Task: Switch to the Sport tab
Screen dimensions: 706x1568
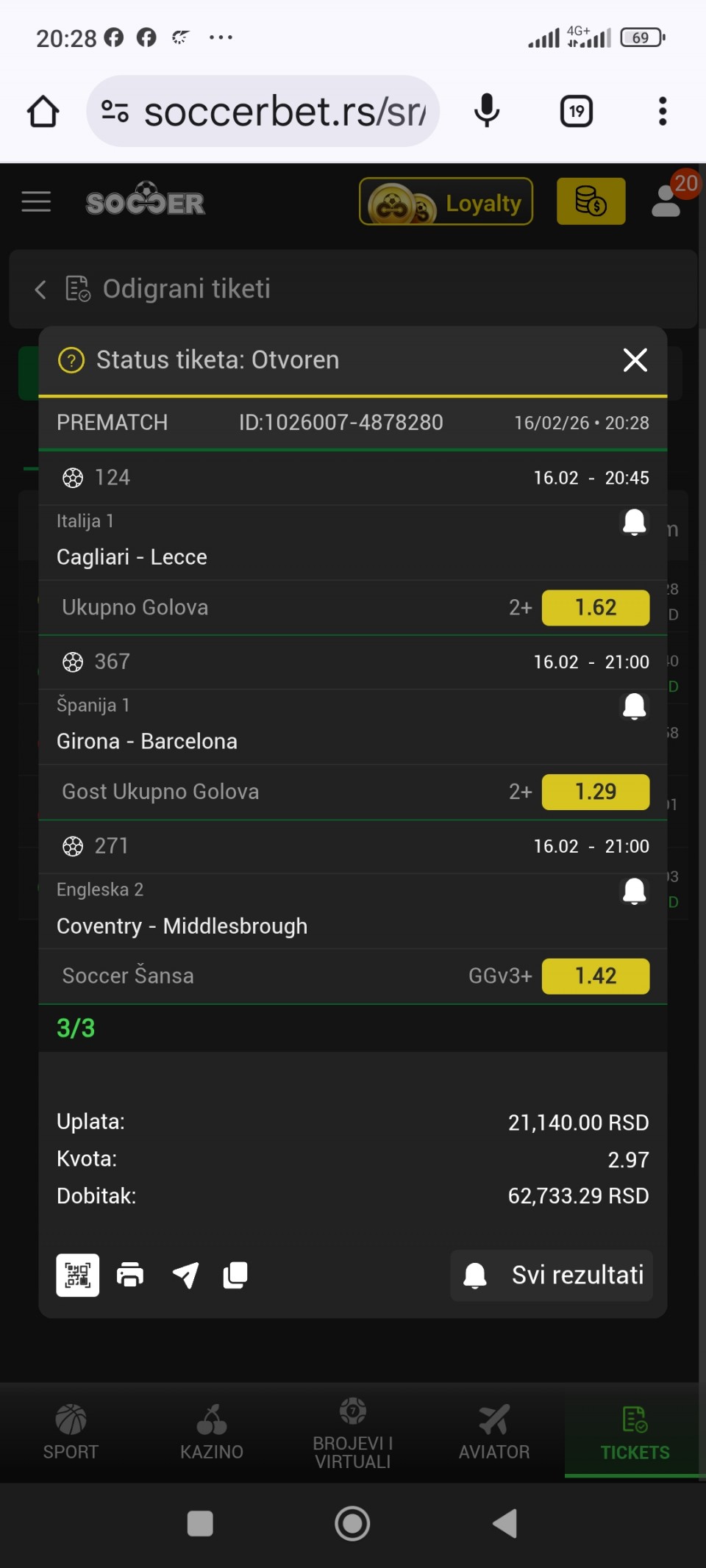Action: [71, 1432]
